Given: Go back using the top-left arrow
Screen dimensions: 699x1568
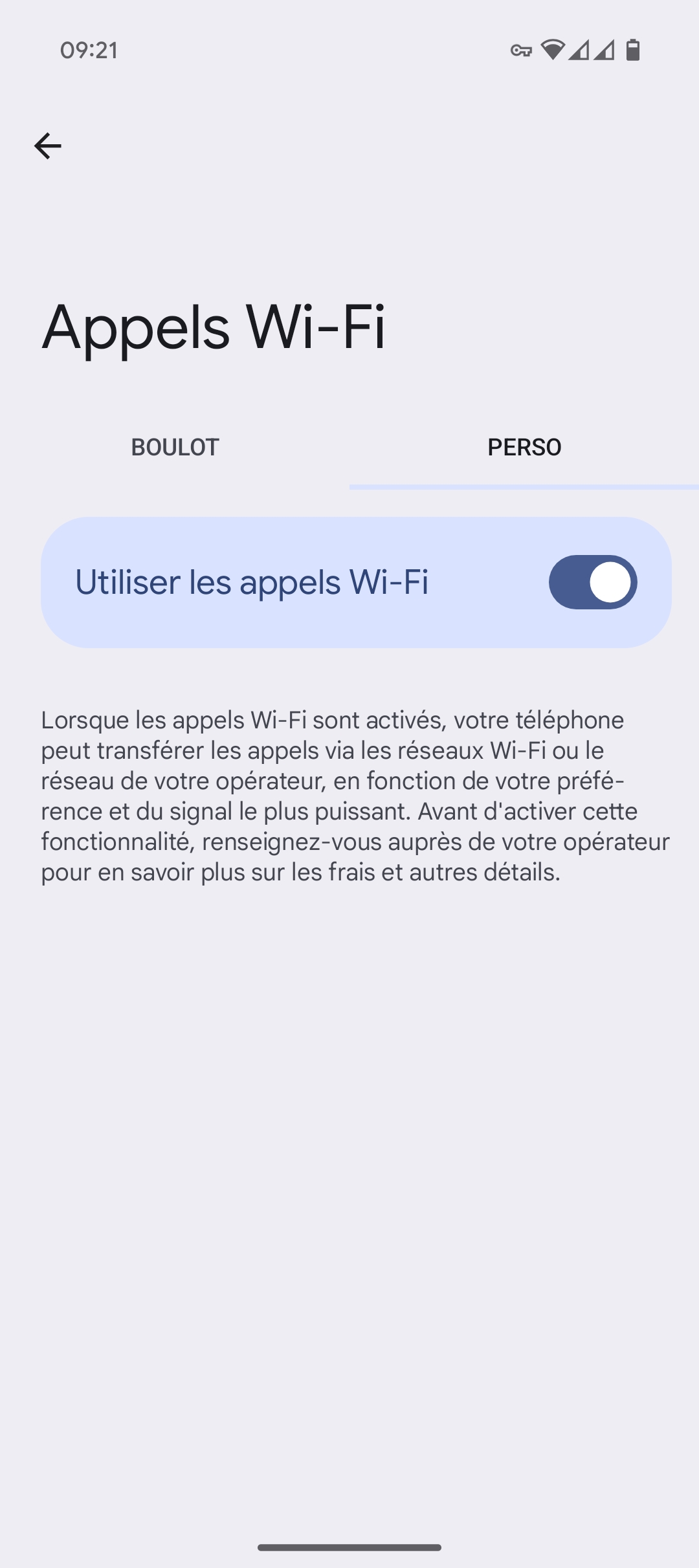Looking at the screenshot, I should pyautogui.click(x=47, y=146).
